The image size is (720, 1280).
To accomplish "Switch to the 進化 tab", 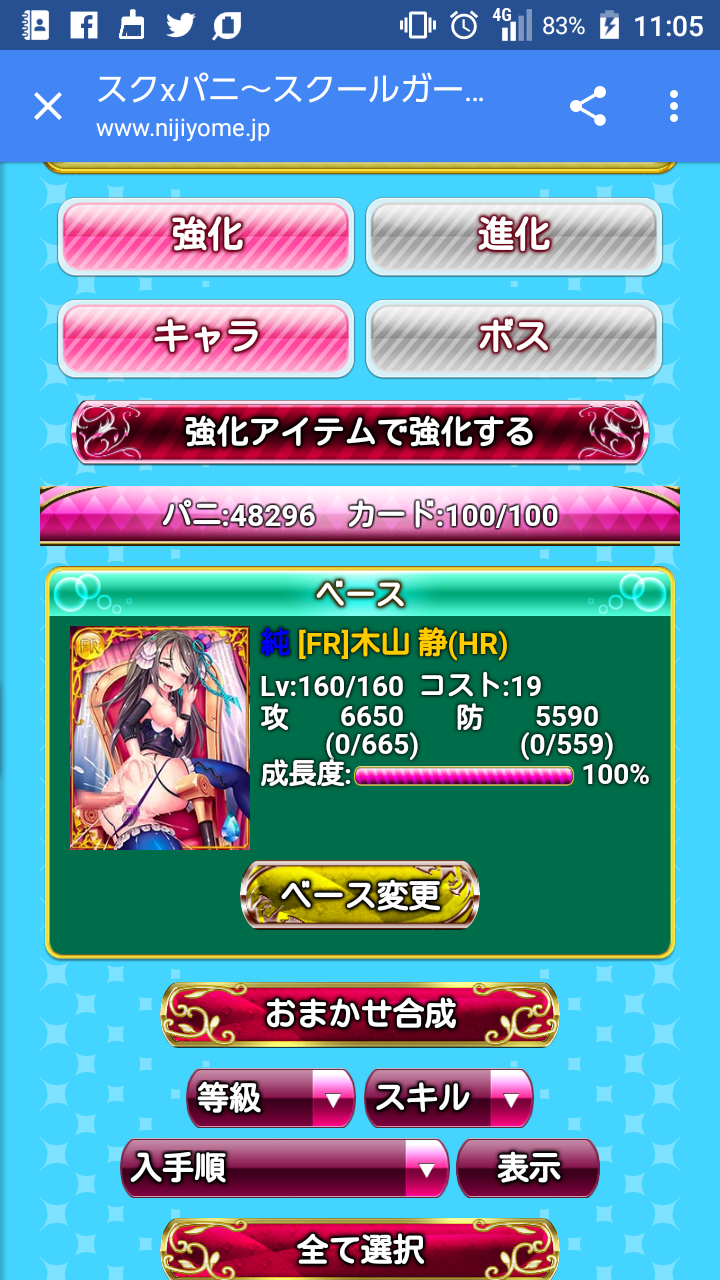I will (x=513, y=236).
